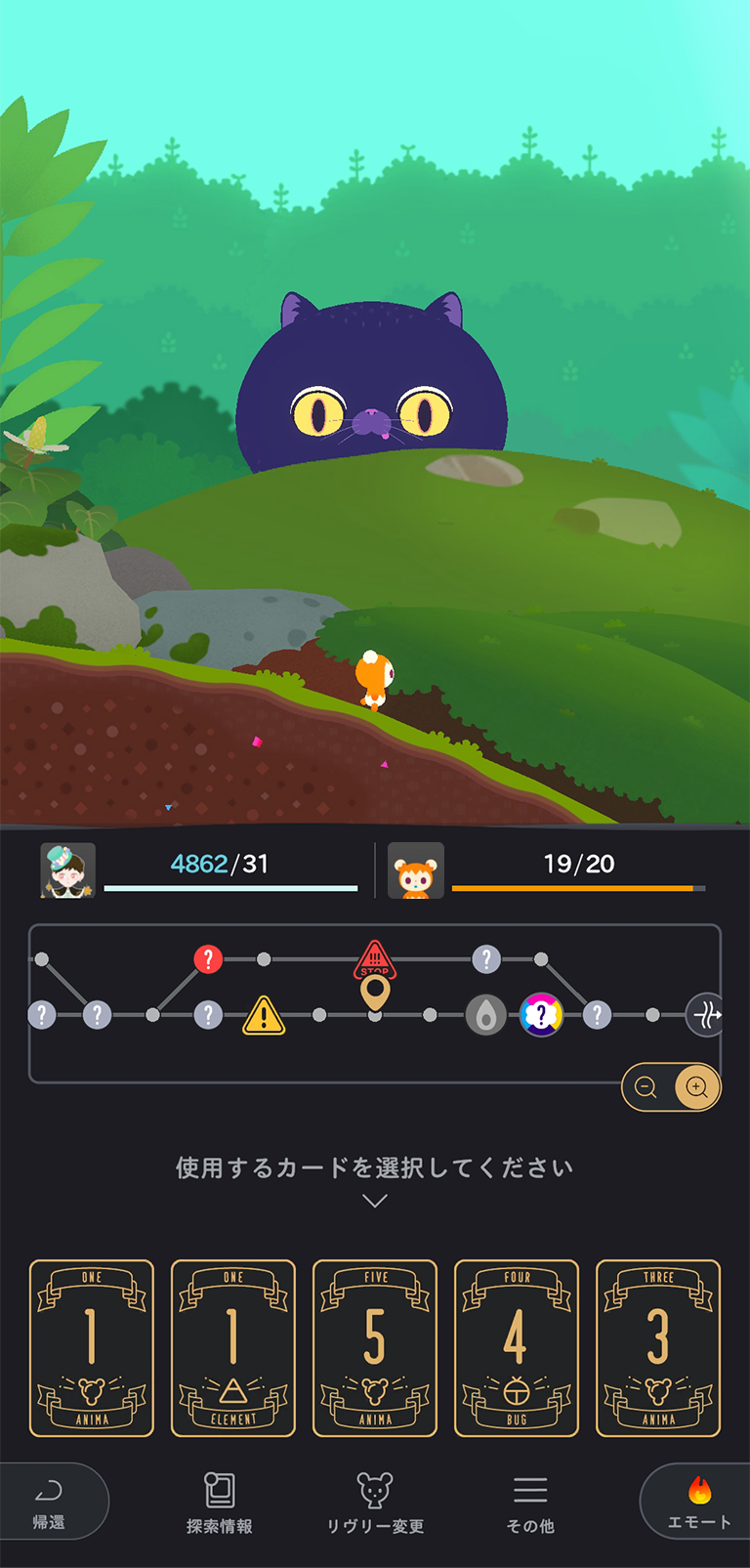Select the ONE Element card

point(233,1347)
